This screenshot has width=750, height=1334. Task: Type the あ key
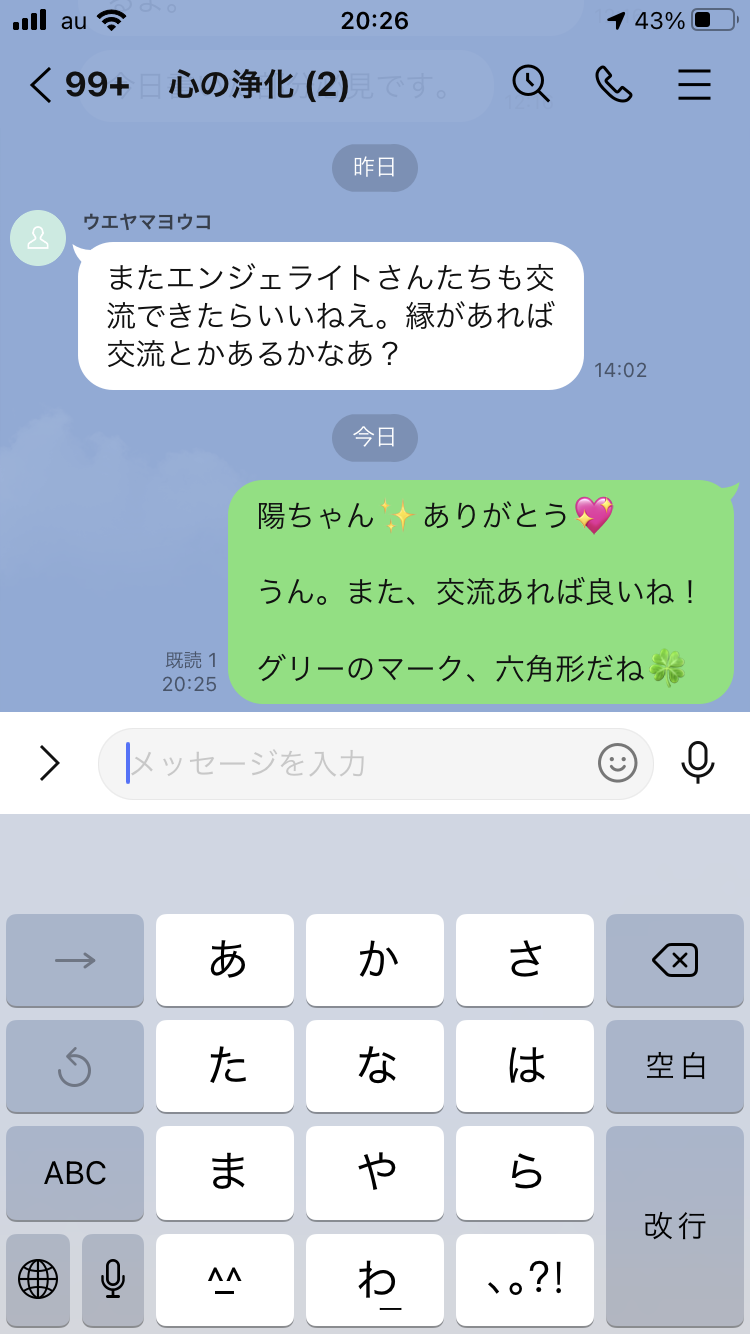point(226,960)
